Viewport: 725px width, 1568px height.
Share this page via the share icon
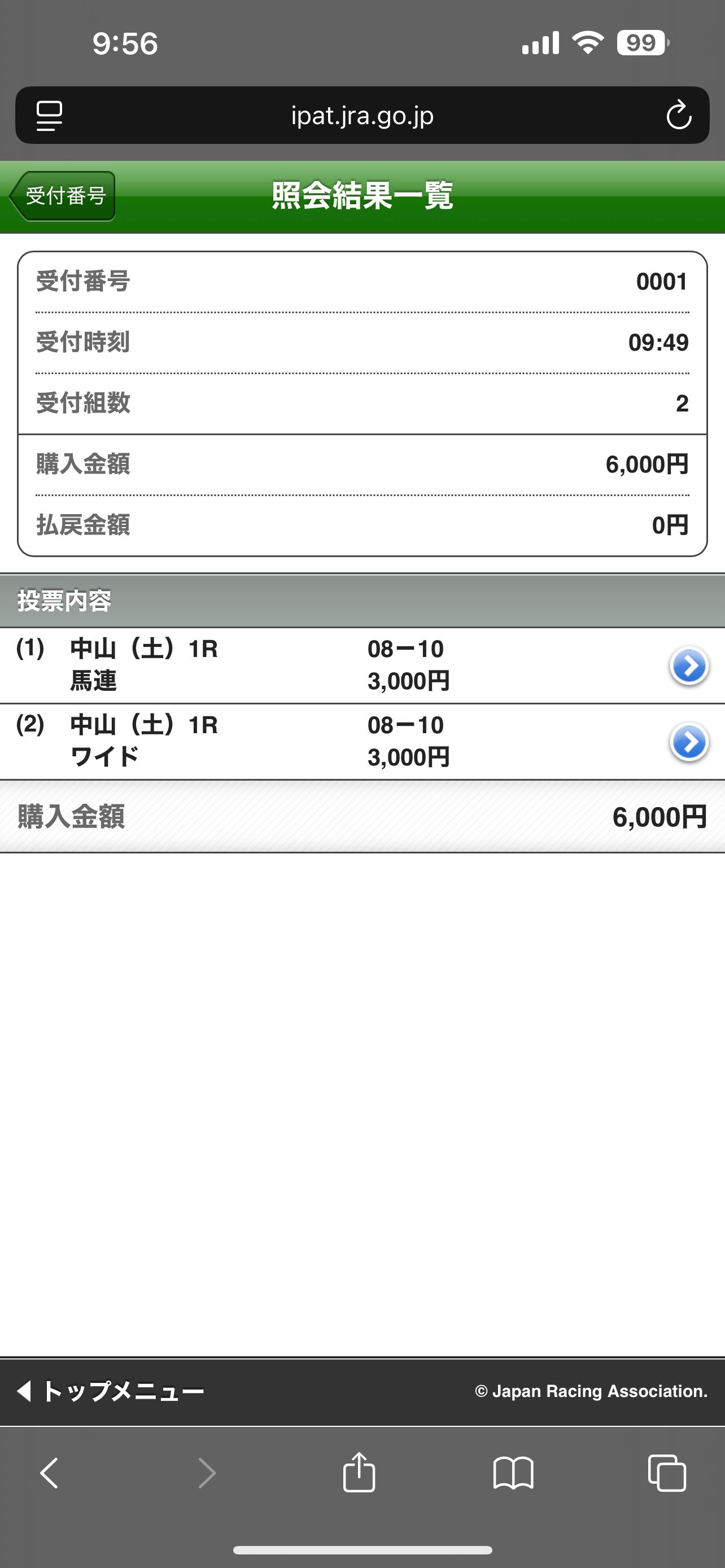[359, 1473]
